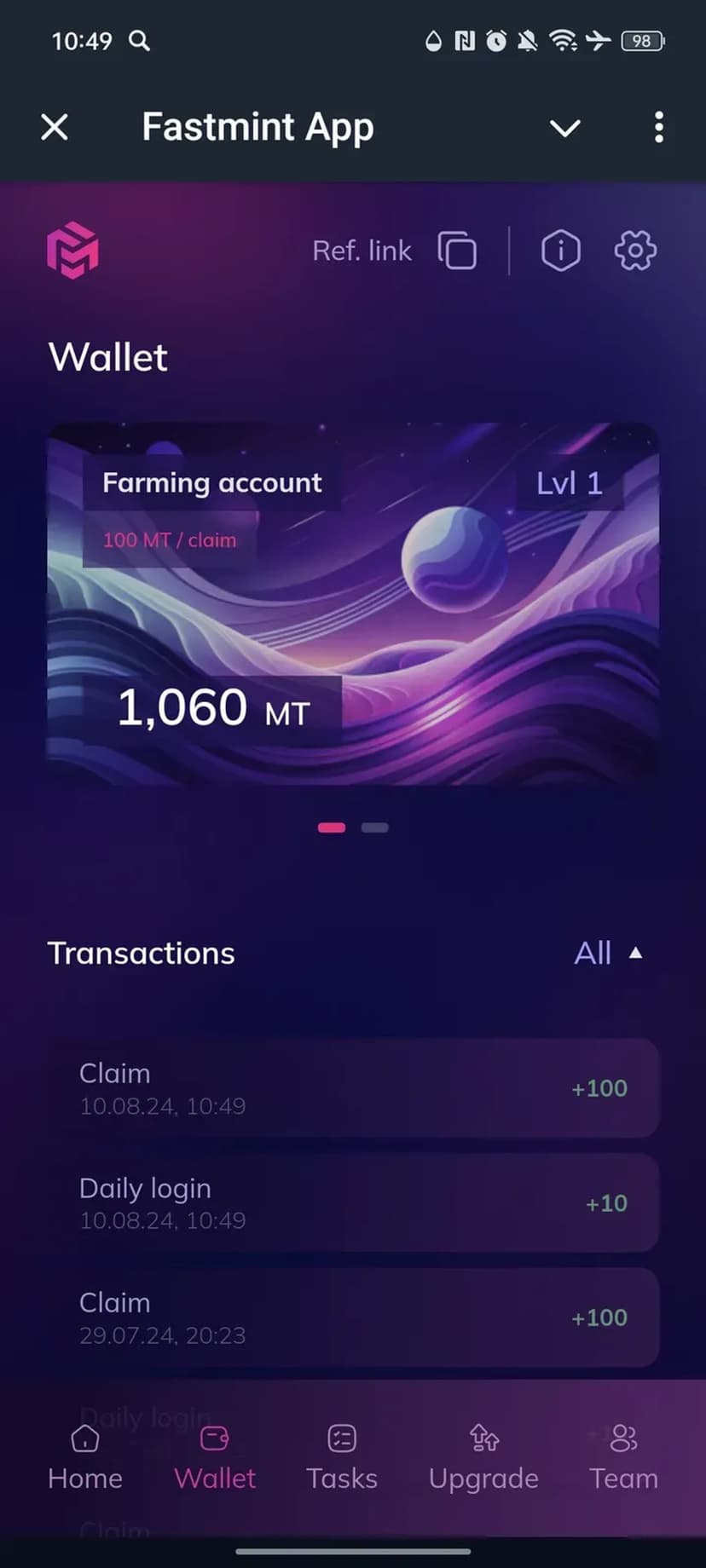
Task: Open the Upgrade tab
Action: point(483,1456)
